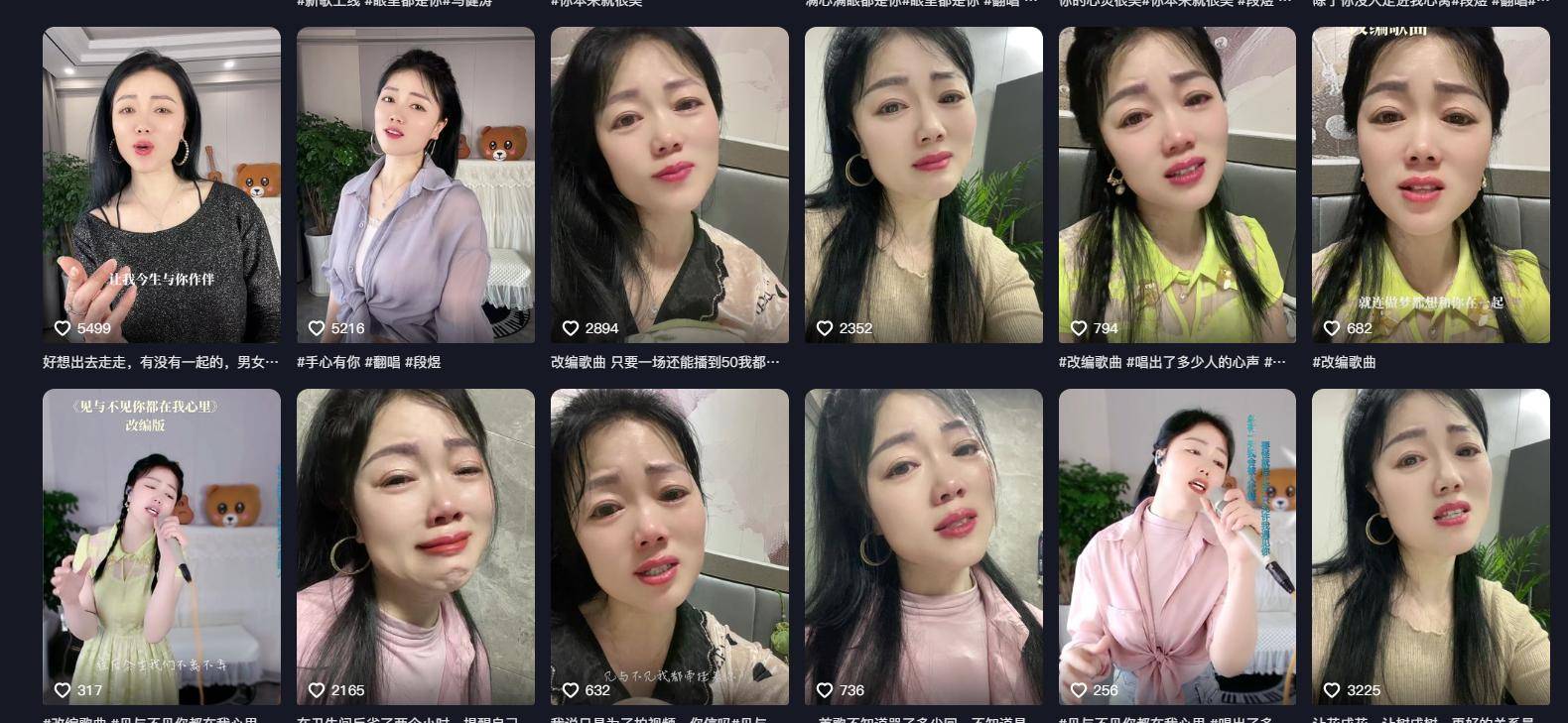Play the video with 682 likes
This screenshot has width=1568, height=723.
[x=1430, y=184]
